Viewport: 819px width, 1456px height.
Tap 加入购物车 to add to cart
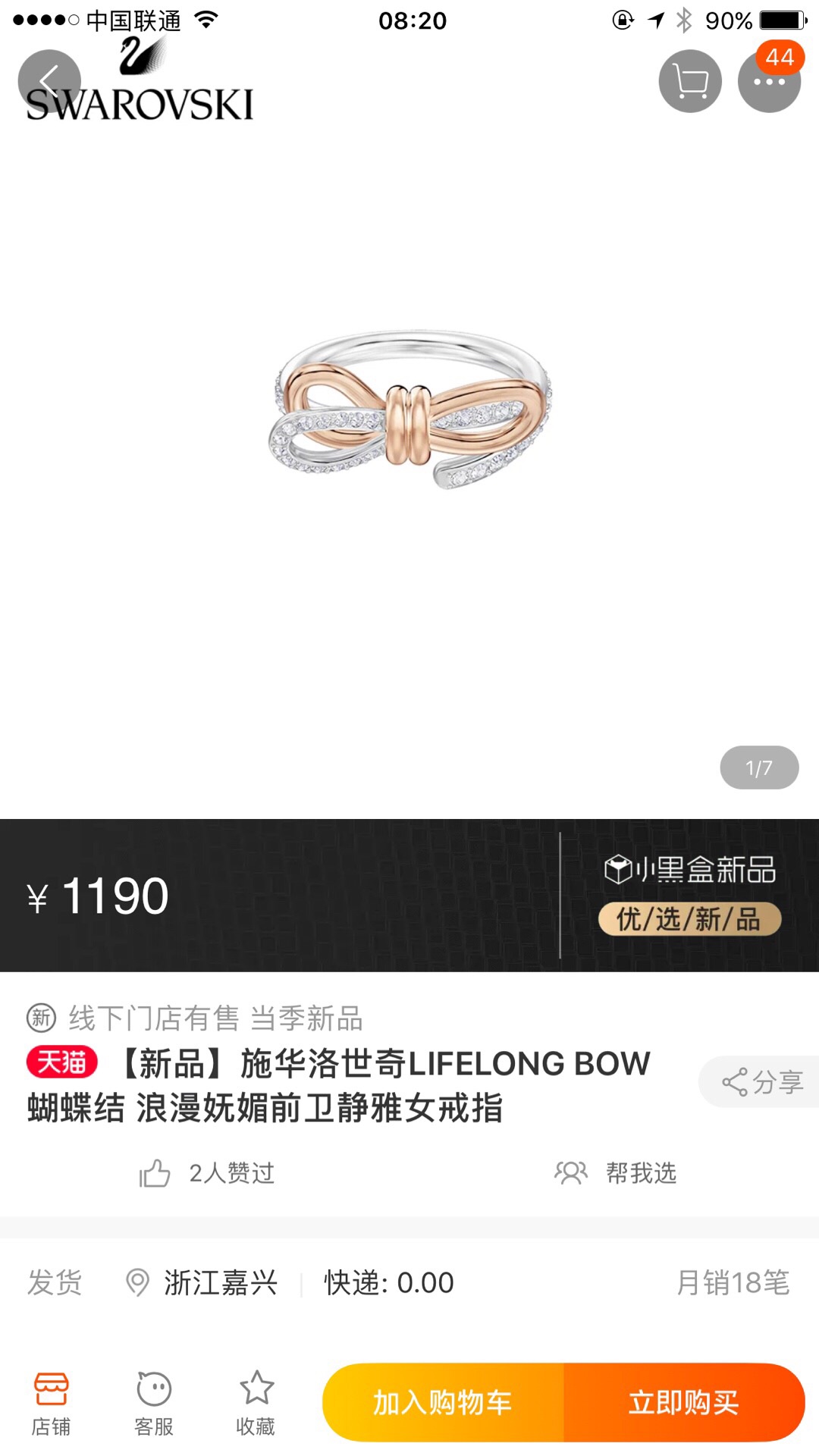(x=443, y=1402)
